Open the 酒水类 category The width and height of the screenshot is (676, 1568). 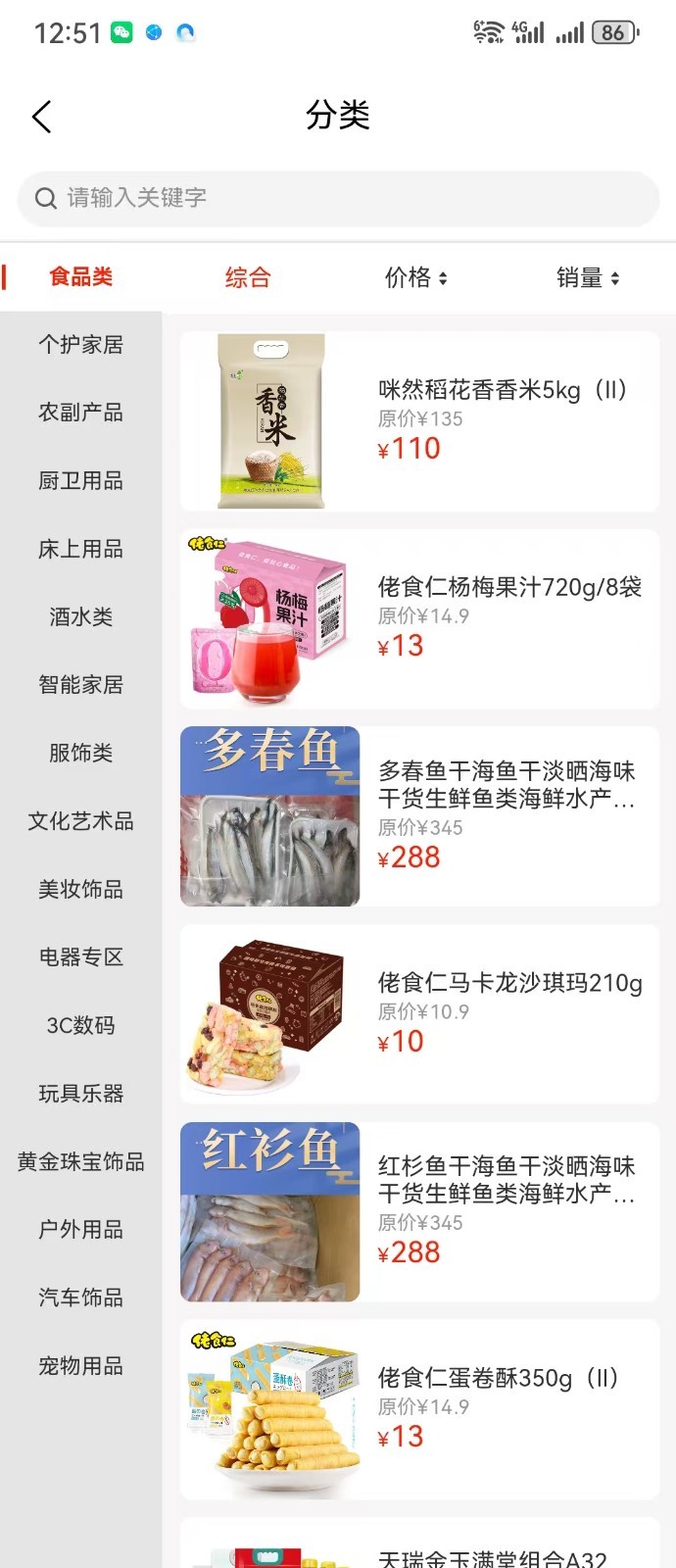80,616
